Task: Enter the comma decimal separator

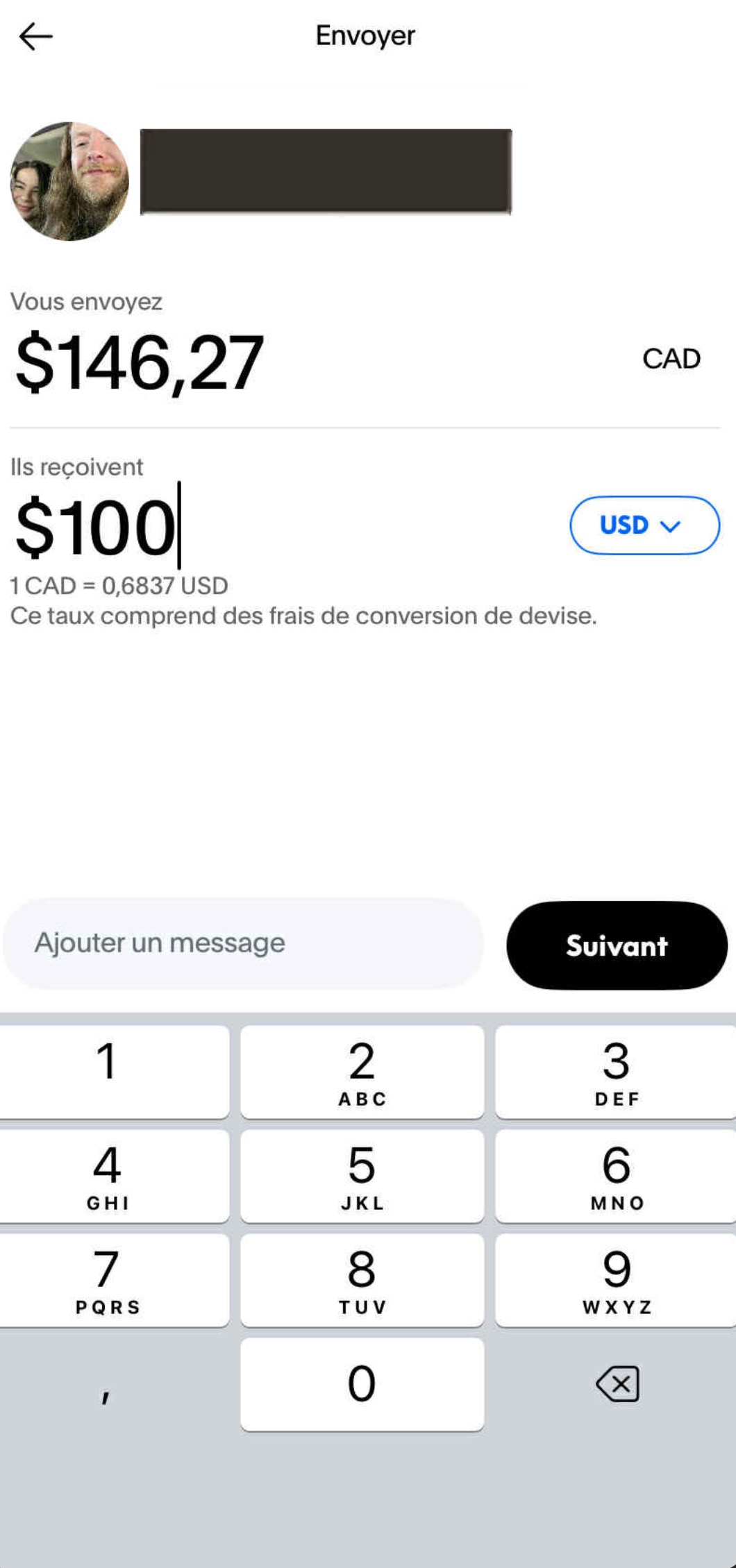Action: [x=106, y=1385]
